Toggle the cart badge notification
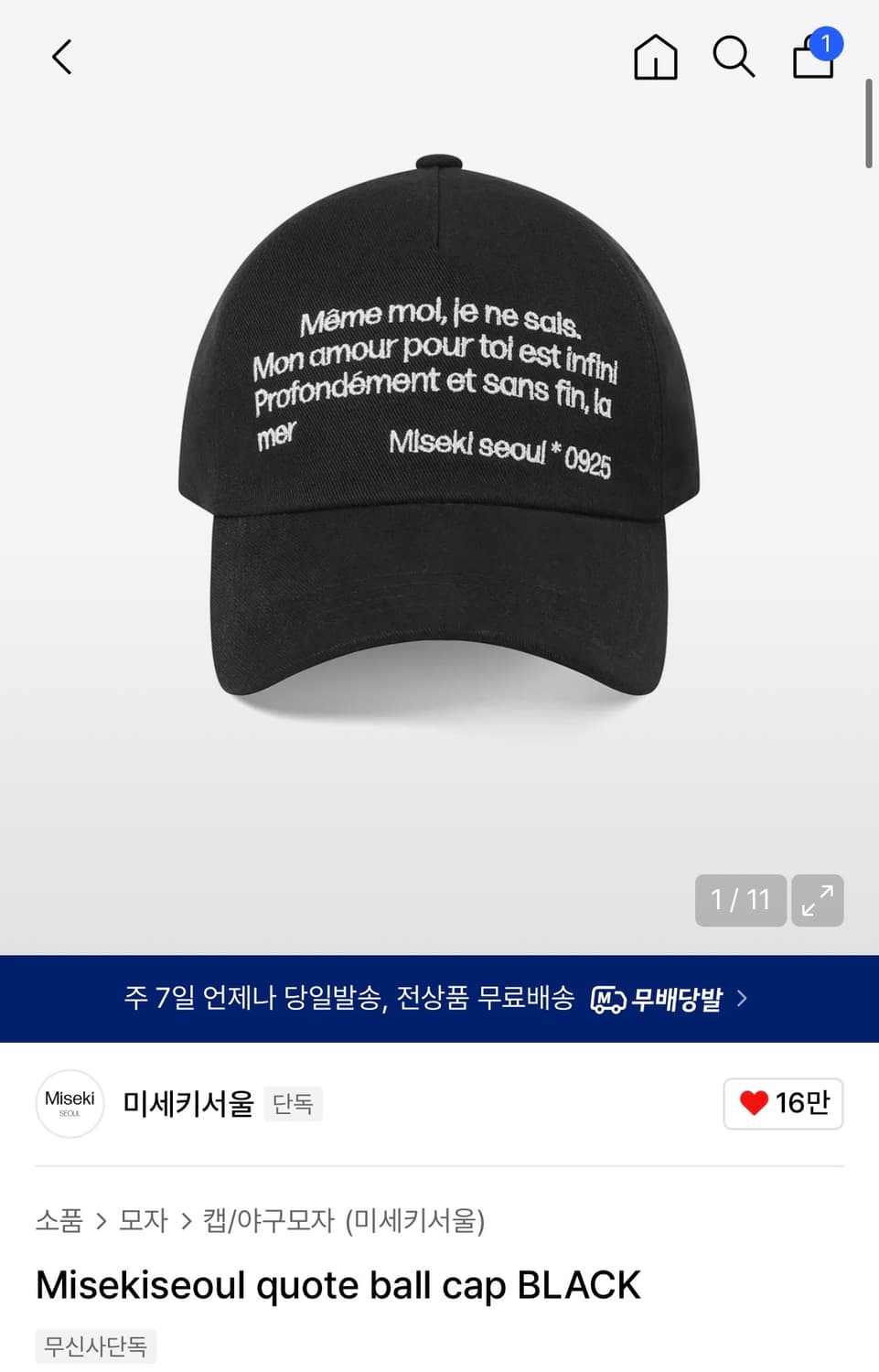The image size is (879, 1372). pos(828,41)
